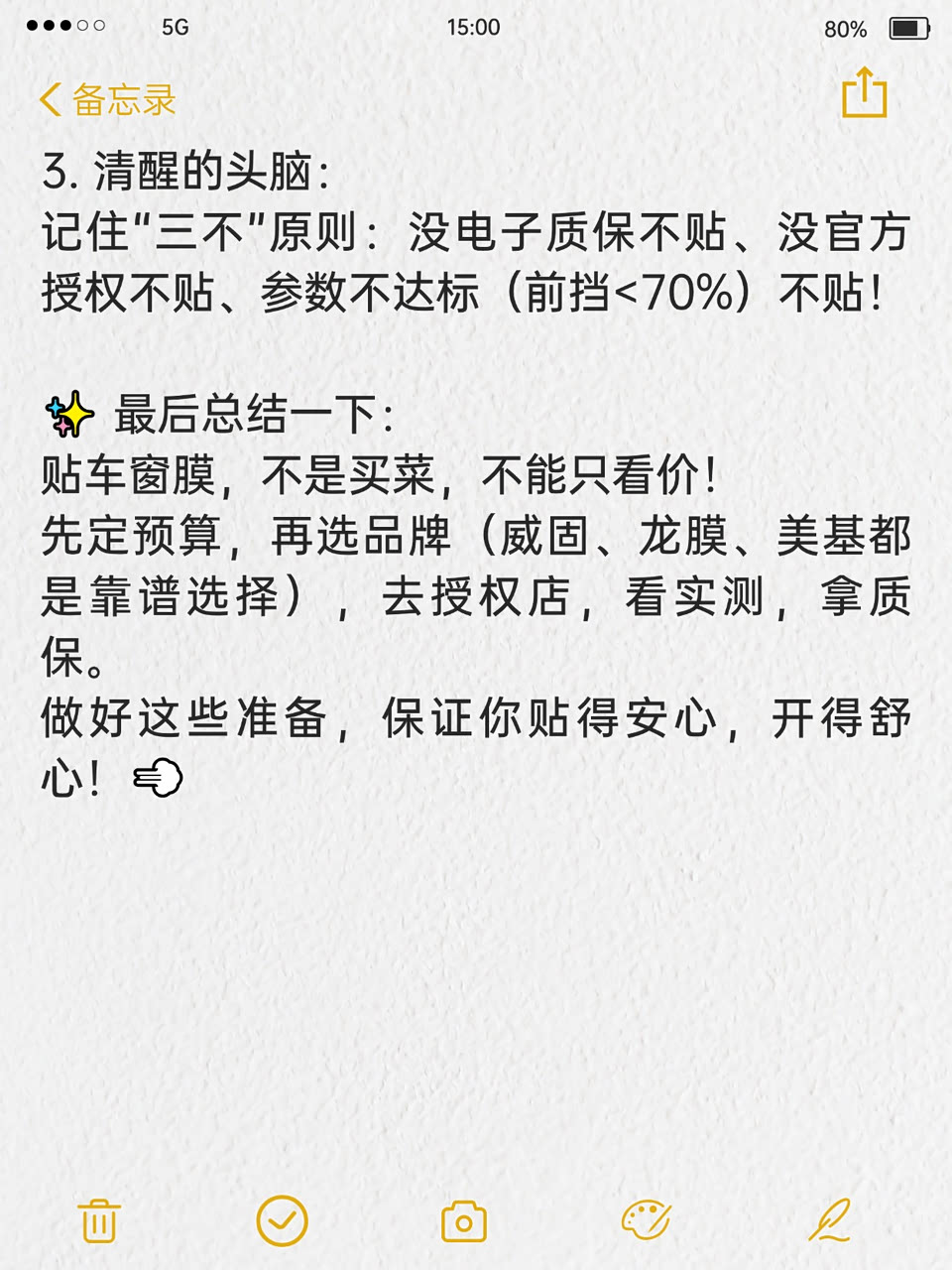Add a checklist with the checkmark icon
Image resolution: width=952 pixels, height=1270 pixels.
(282, 1220)
